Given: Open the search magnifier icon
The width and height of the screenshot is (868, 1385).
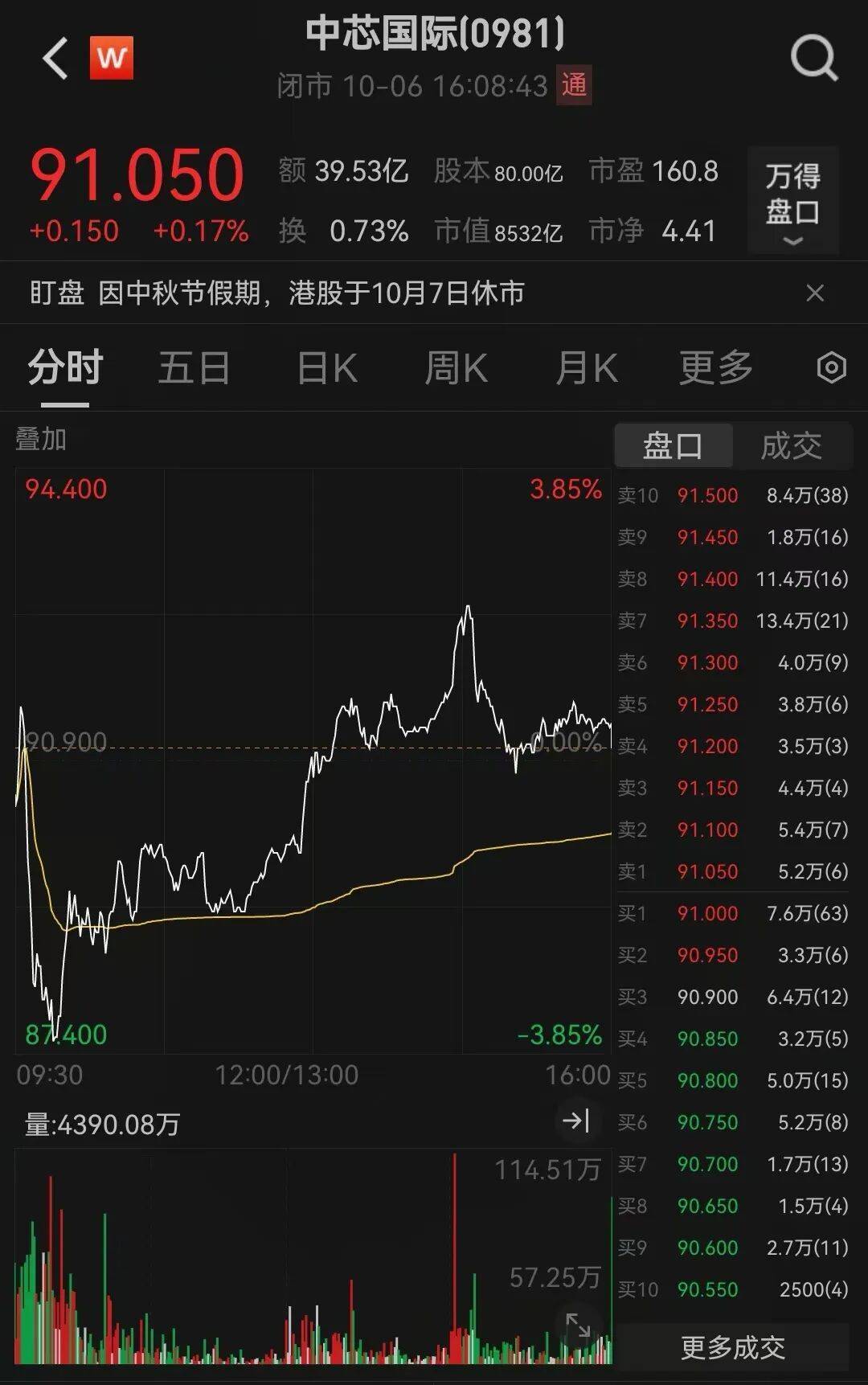Looking at the screenshot, I should click(813, 58).
